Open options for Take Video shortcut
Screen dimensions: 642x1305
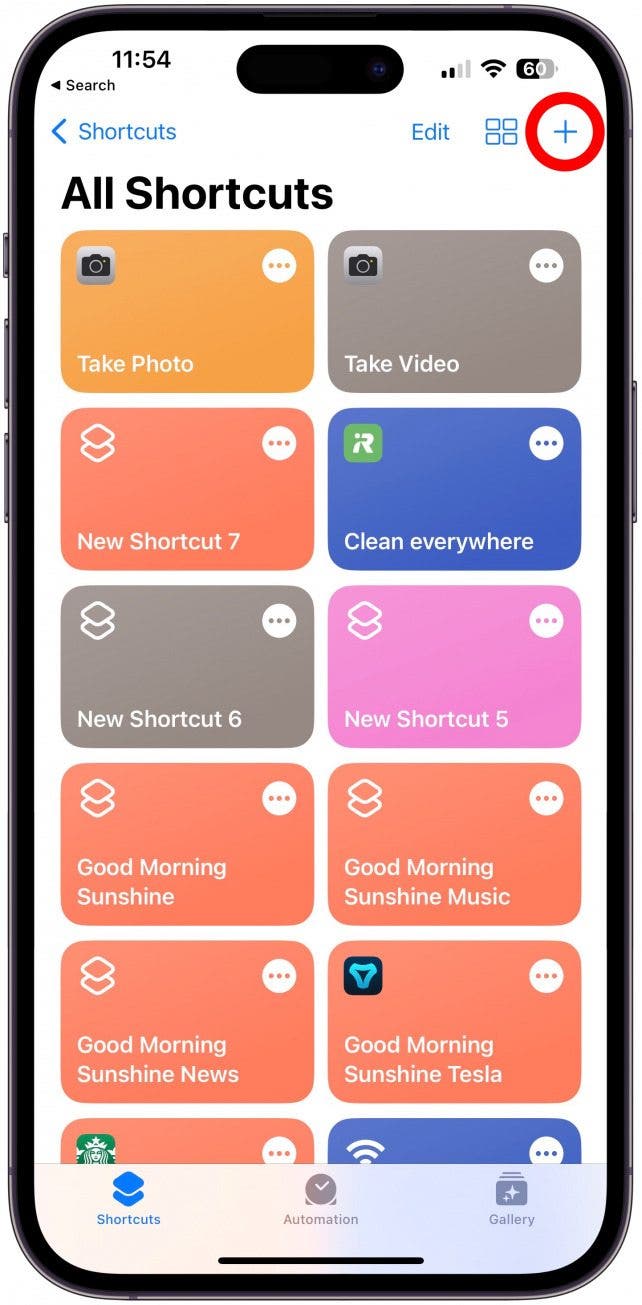point(546,266)
